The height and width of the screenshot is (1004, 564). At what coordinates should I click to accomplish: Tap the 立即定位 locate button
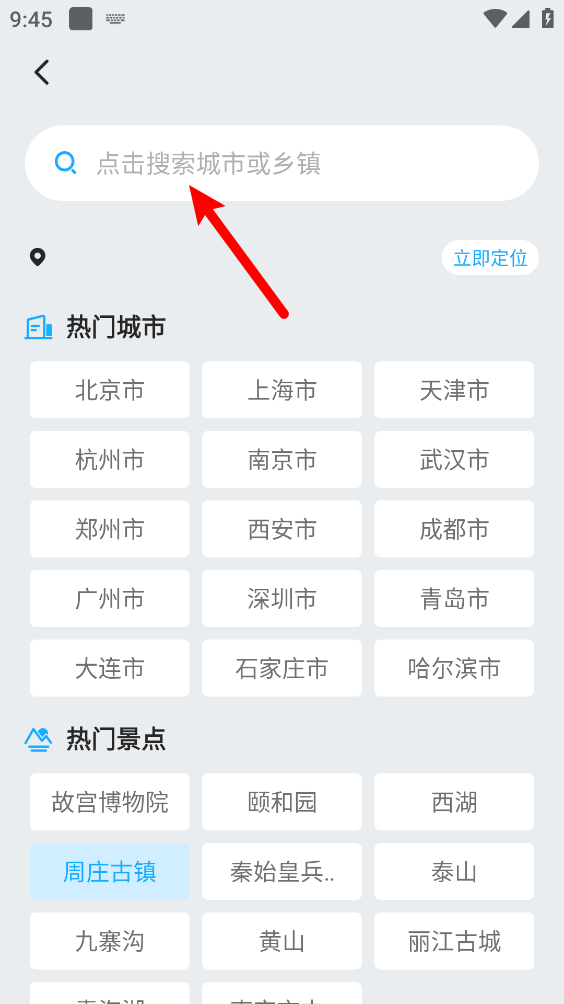click(490, 258)
